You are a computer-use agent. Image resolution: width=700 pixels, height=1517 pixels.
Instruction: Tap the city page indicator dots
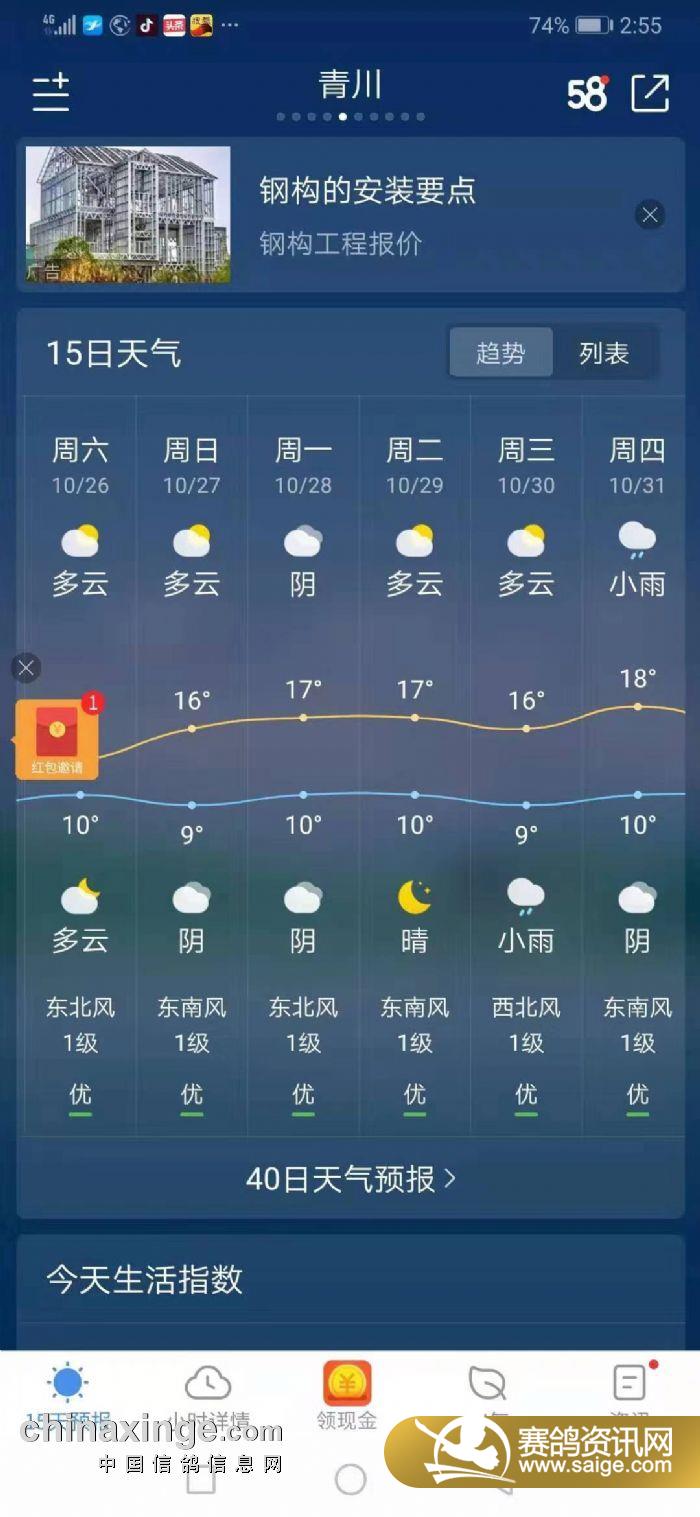pos(350,117)
